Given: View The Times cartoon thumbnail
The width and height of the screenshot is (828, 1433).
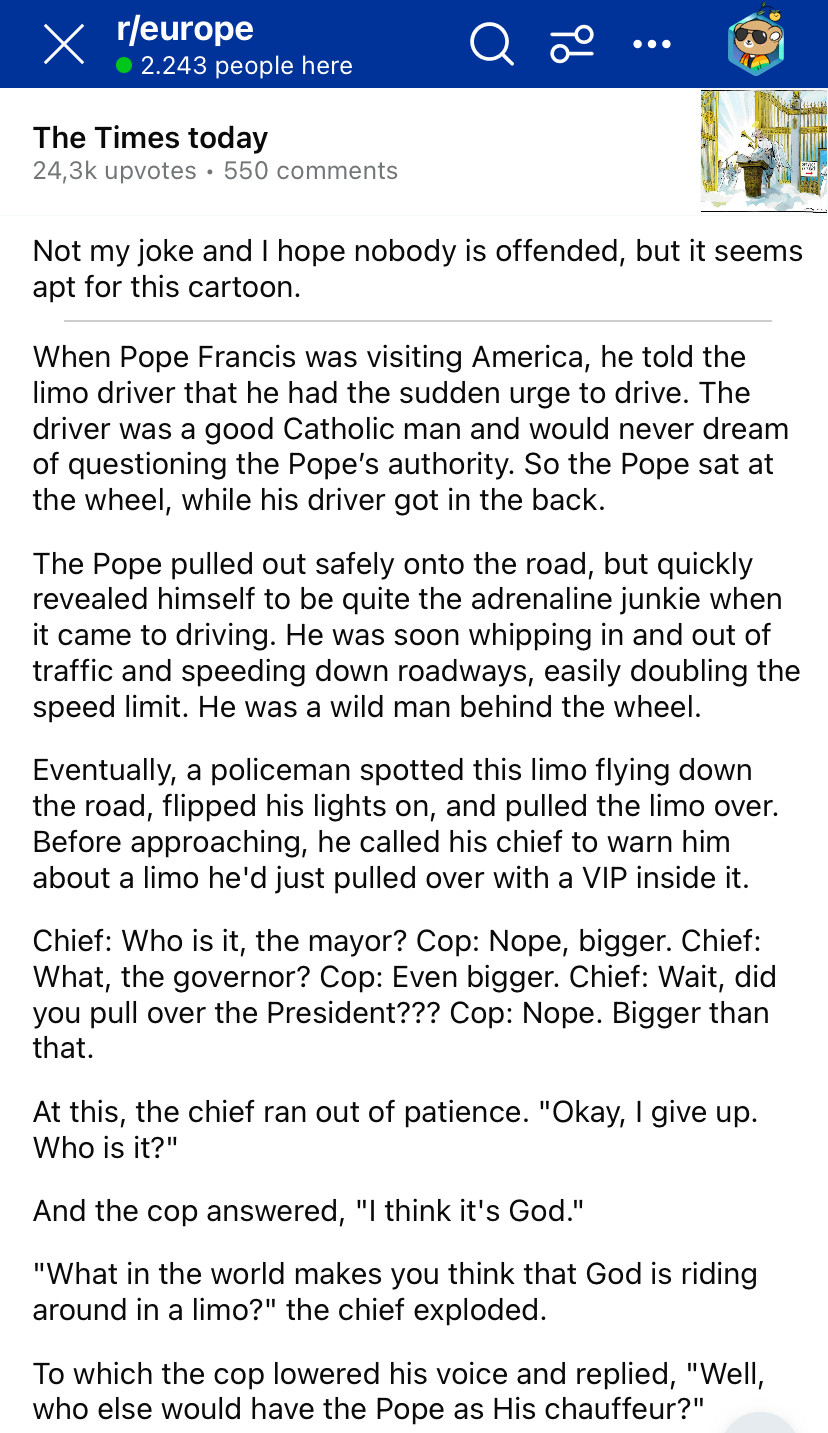Looking at the screenshot, I should [x=764, y=151].
